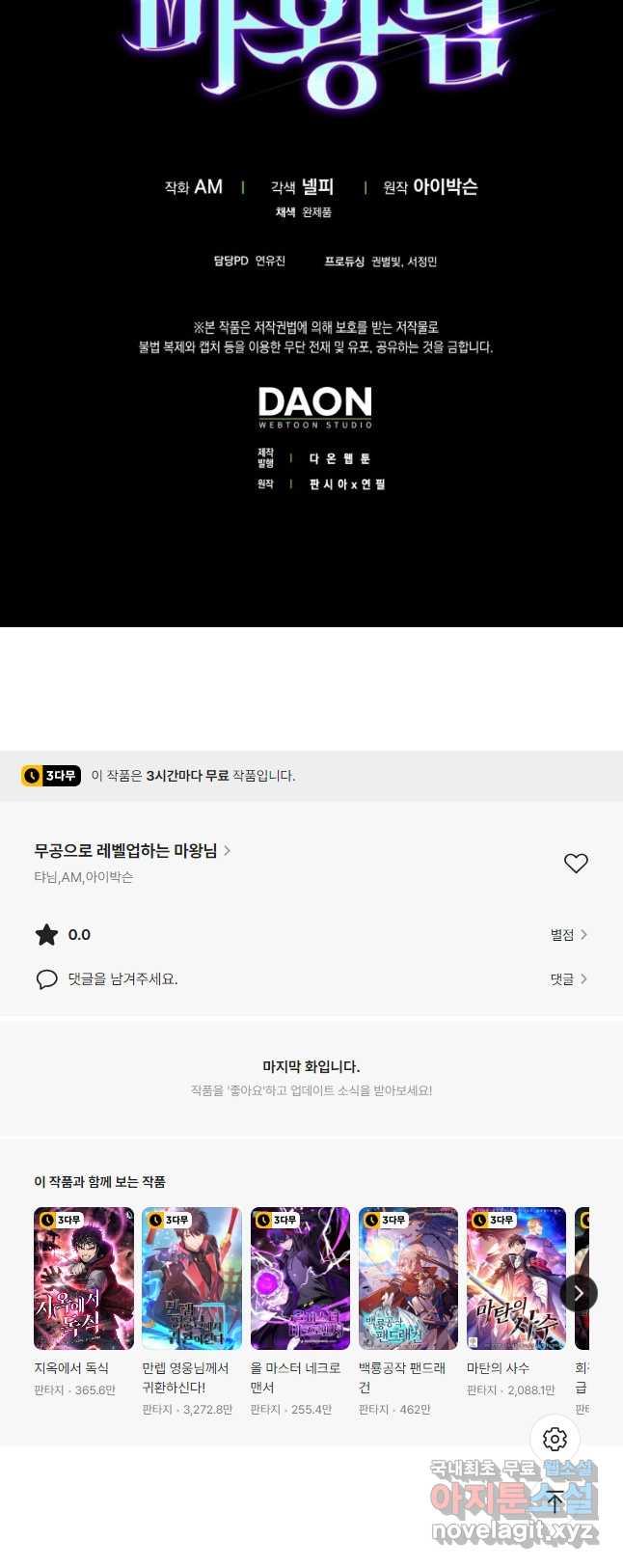Jump back to the top of the page
This screenshot has width=623, height=1568.
coord(555,1501)
